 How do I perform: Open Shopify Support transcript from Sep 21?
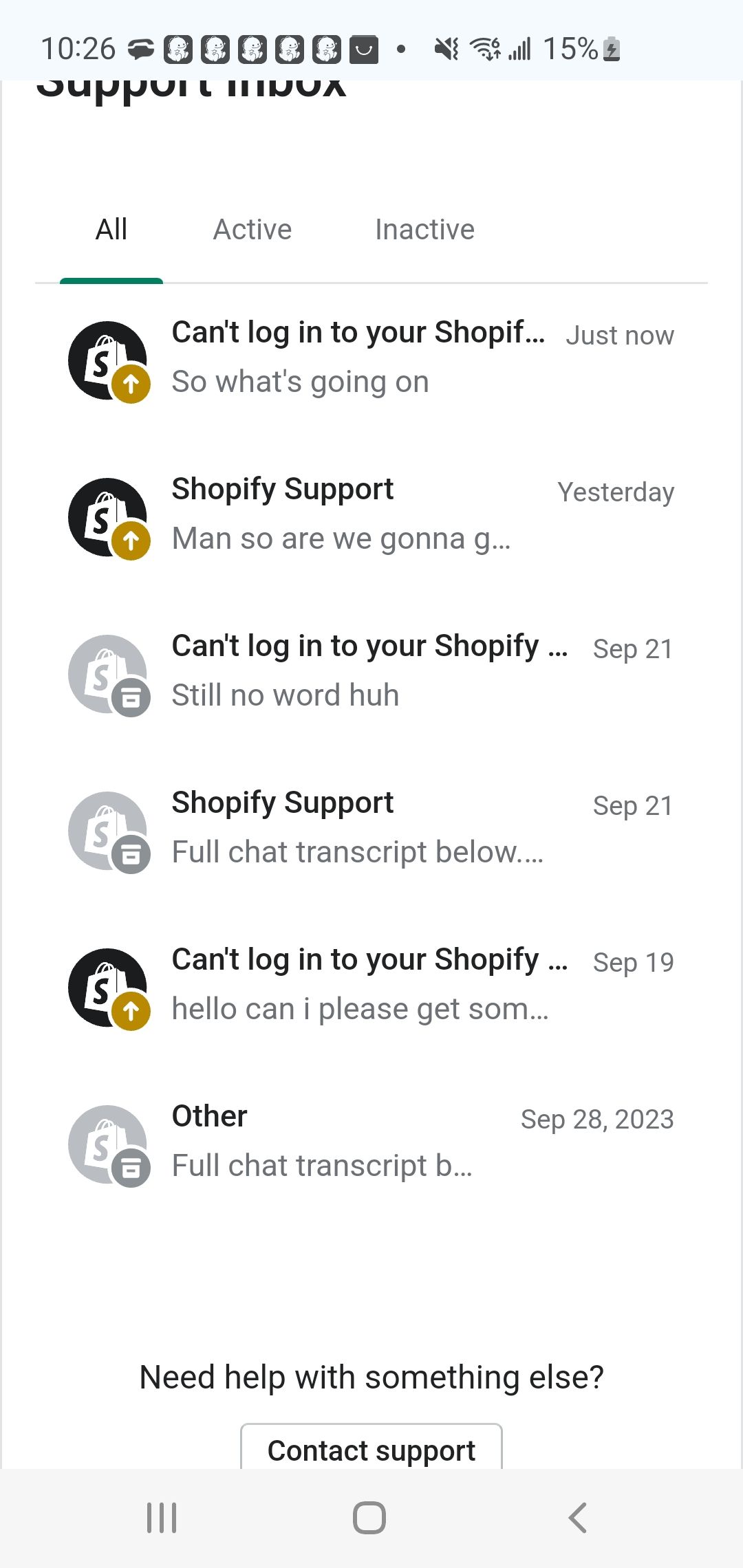(x=371, y=828)
